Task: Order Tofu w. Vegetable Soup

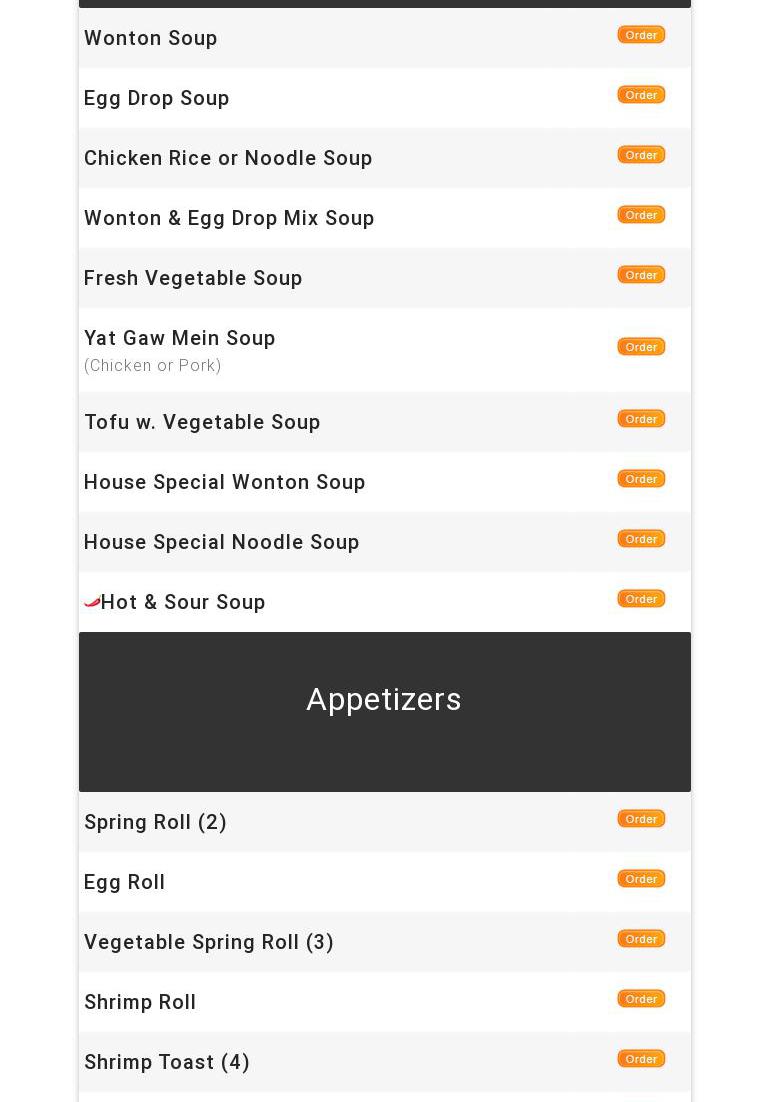Action: tap(641, 419)
